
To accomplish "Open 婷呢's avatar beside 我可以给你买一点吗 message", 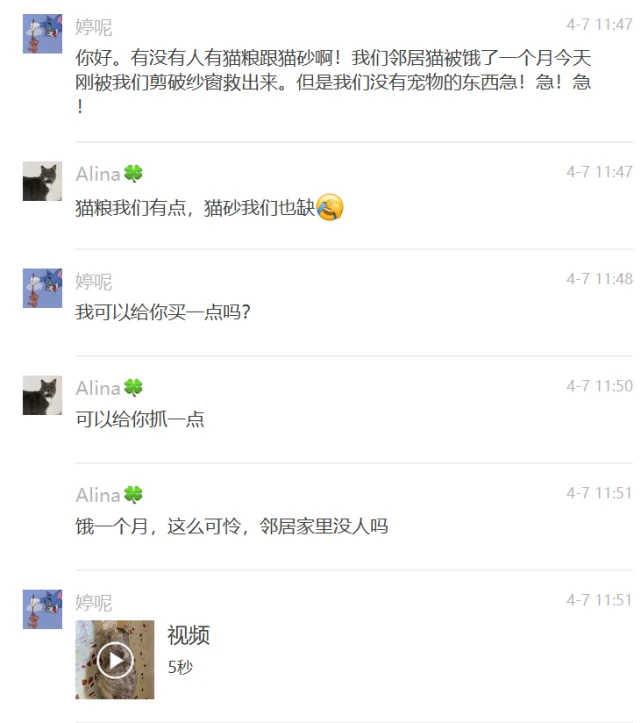I will pyautogui.click(x=42, y=288).
